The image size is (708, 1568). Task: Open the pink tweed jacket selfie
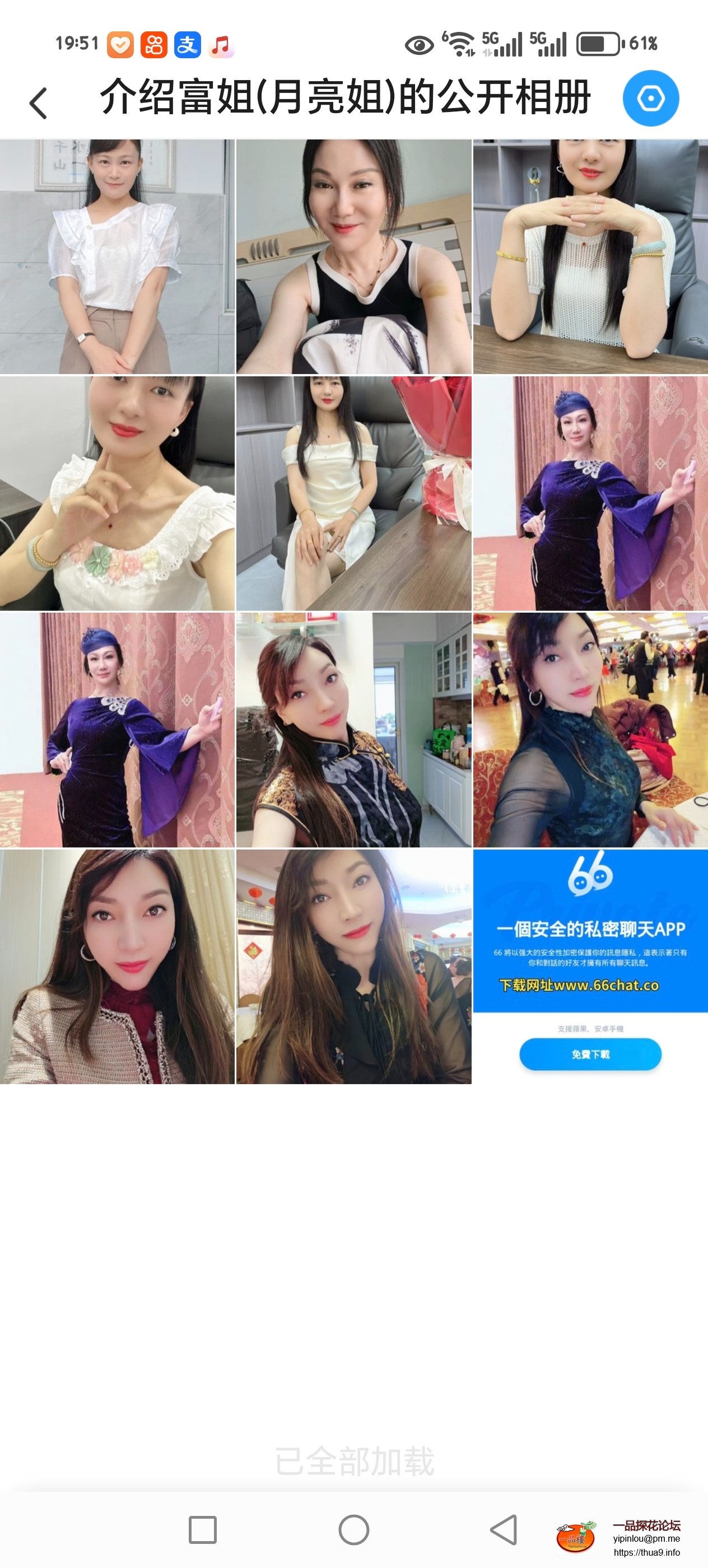pyautogui.click(x=117, y=967)
